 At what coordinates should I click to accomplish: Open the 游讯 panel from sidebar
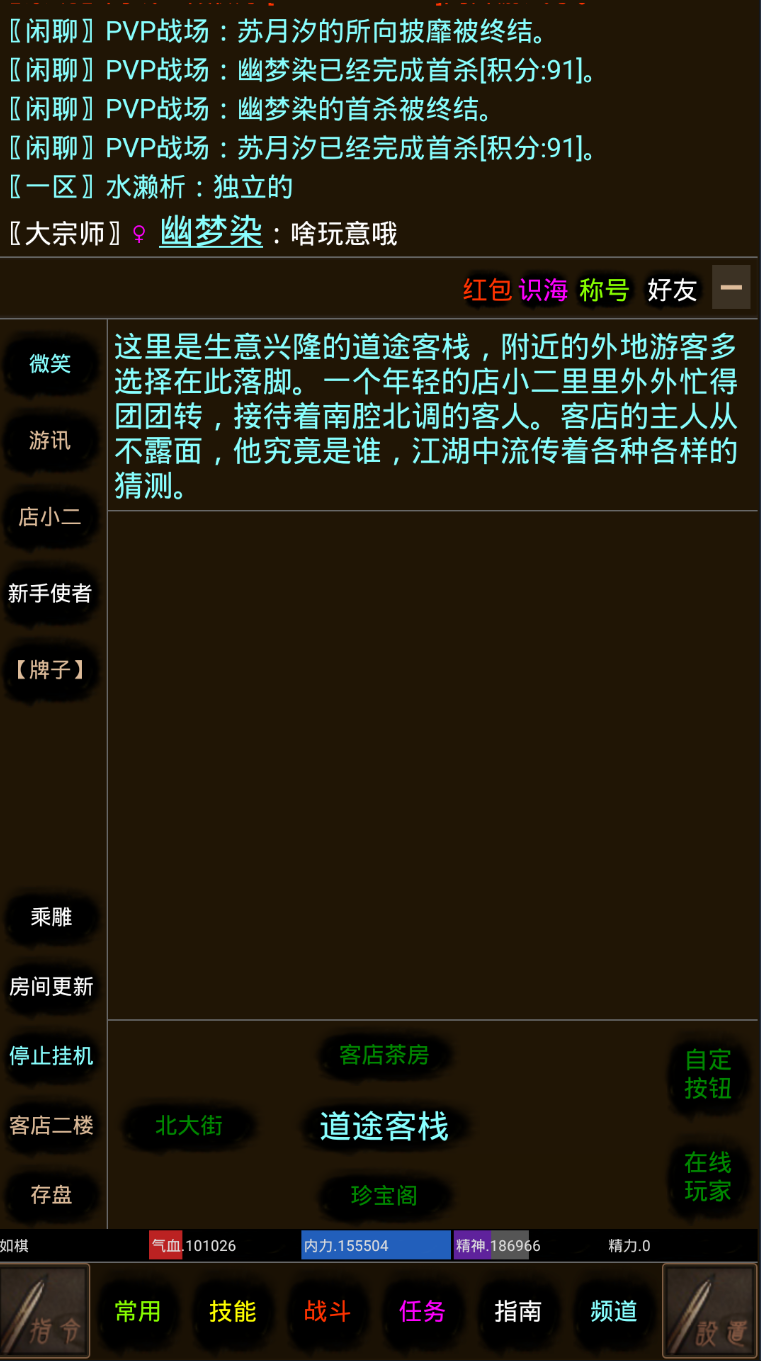pyautogui.click(x=51, y=442)
